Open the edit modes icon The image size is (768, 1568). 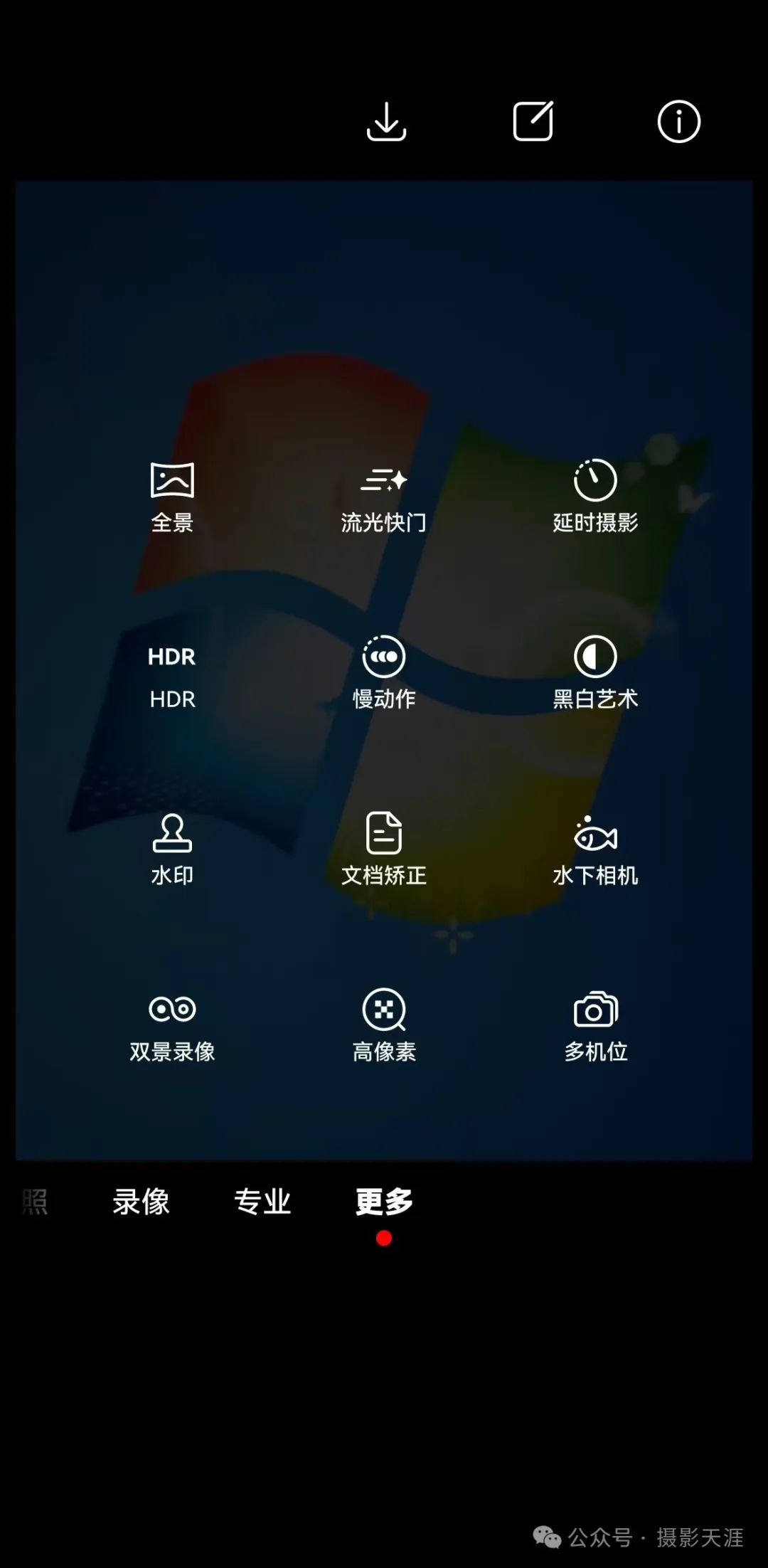(533, 122)
